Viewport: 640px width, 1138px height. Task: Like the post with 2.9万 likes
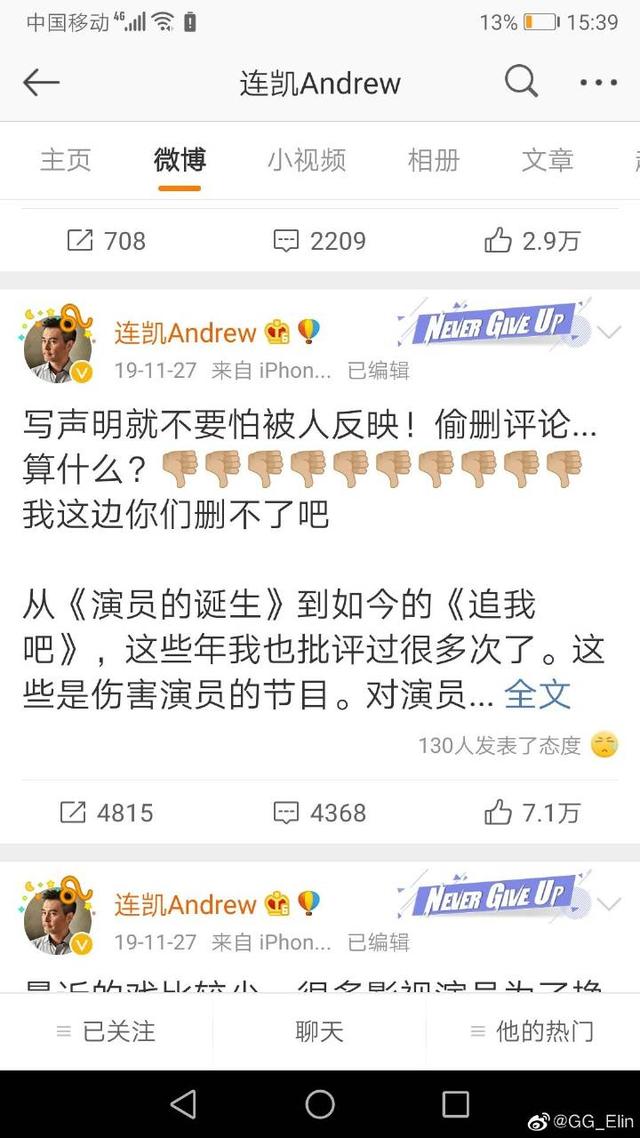532,240
